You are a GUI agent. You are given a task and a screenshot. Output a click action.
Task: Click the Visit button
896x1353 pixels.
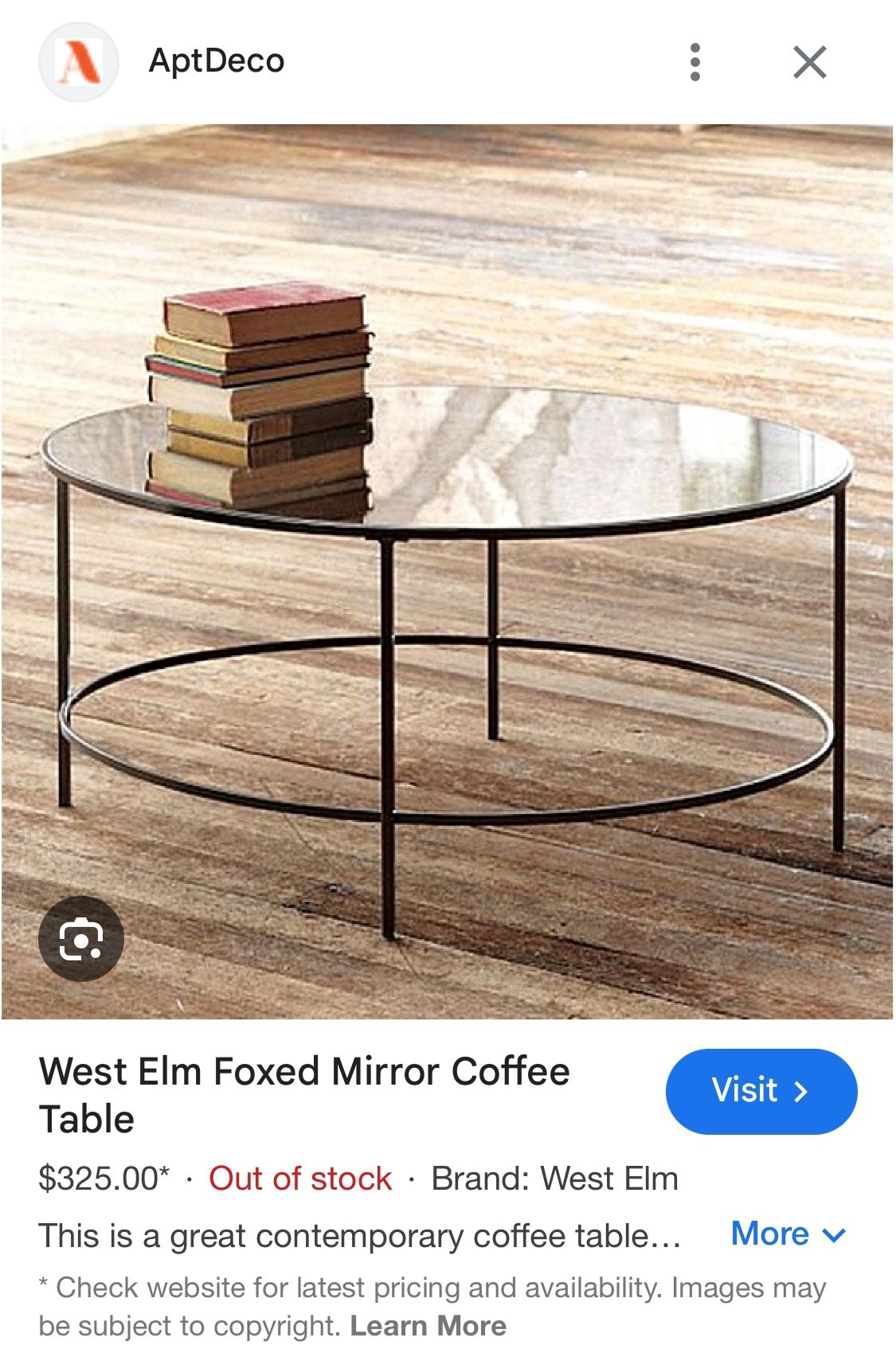(x=761, y=1091)
